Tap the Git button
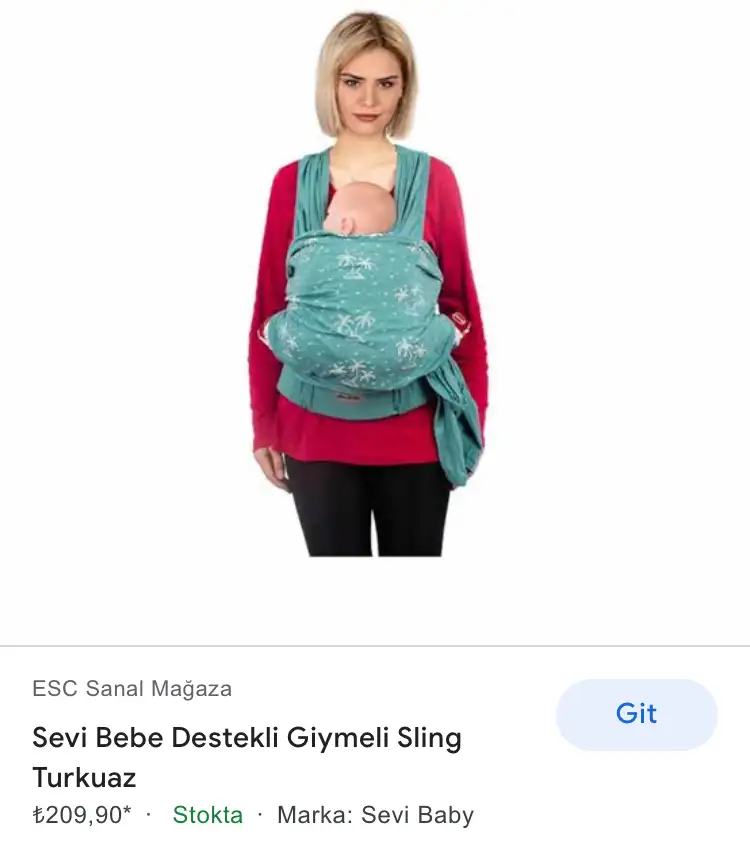750x850 pixels. coord(636,714)
